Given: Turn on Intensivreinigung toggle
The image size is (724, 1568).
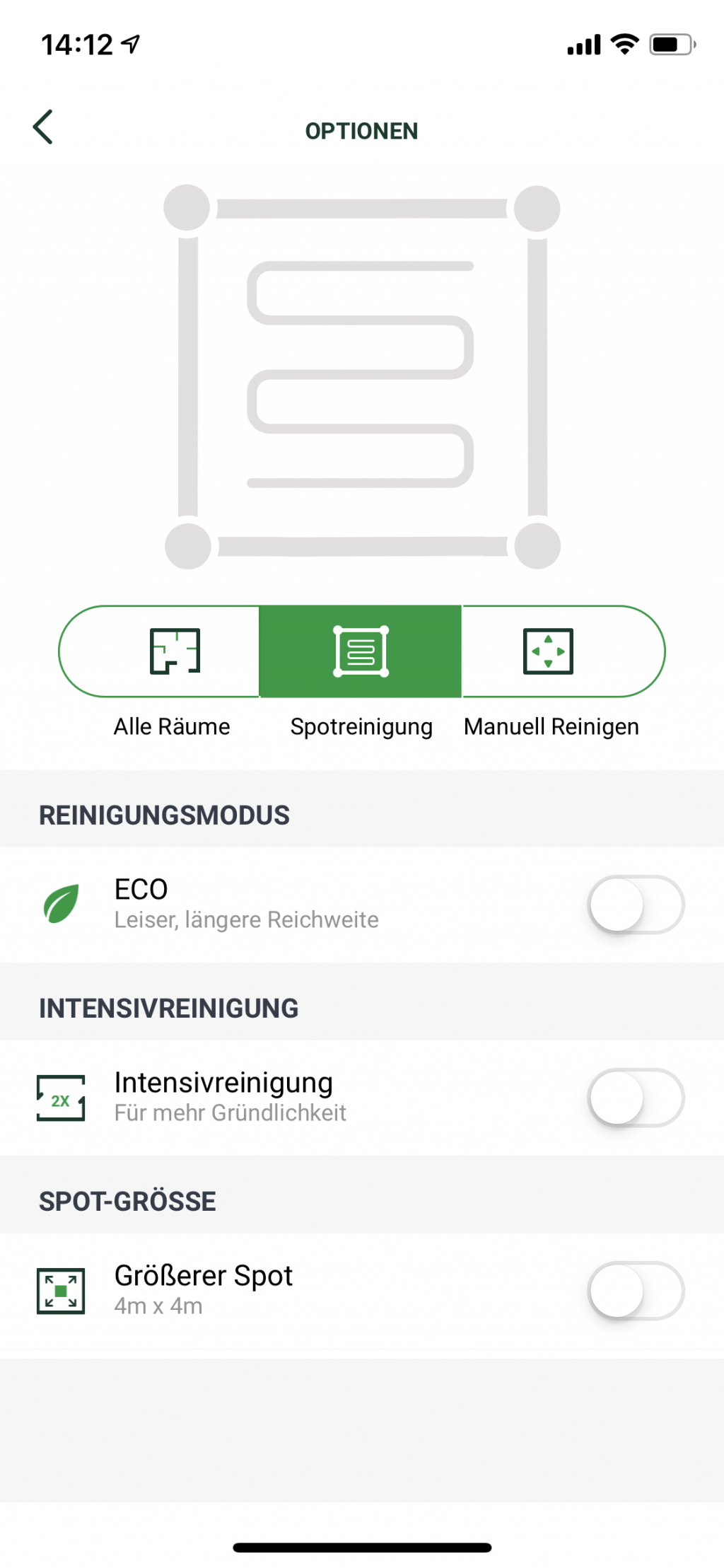Looking at the screenshot, I should [x=635, y=1098].
